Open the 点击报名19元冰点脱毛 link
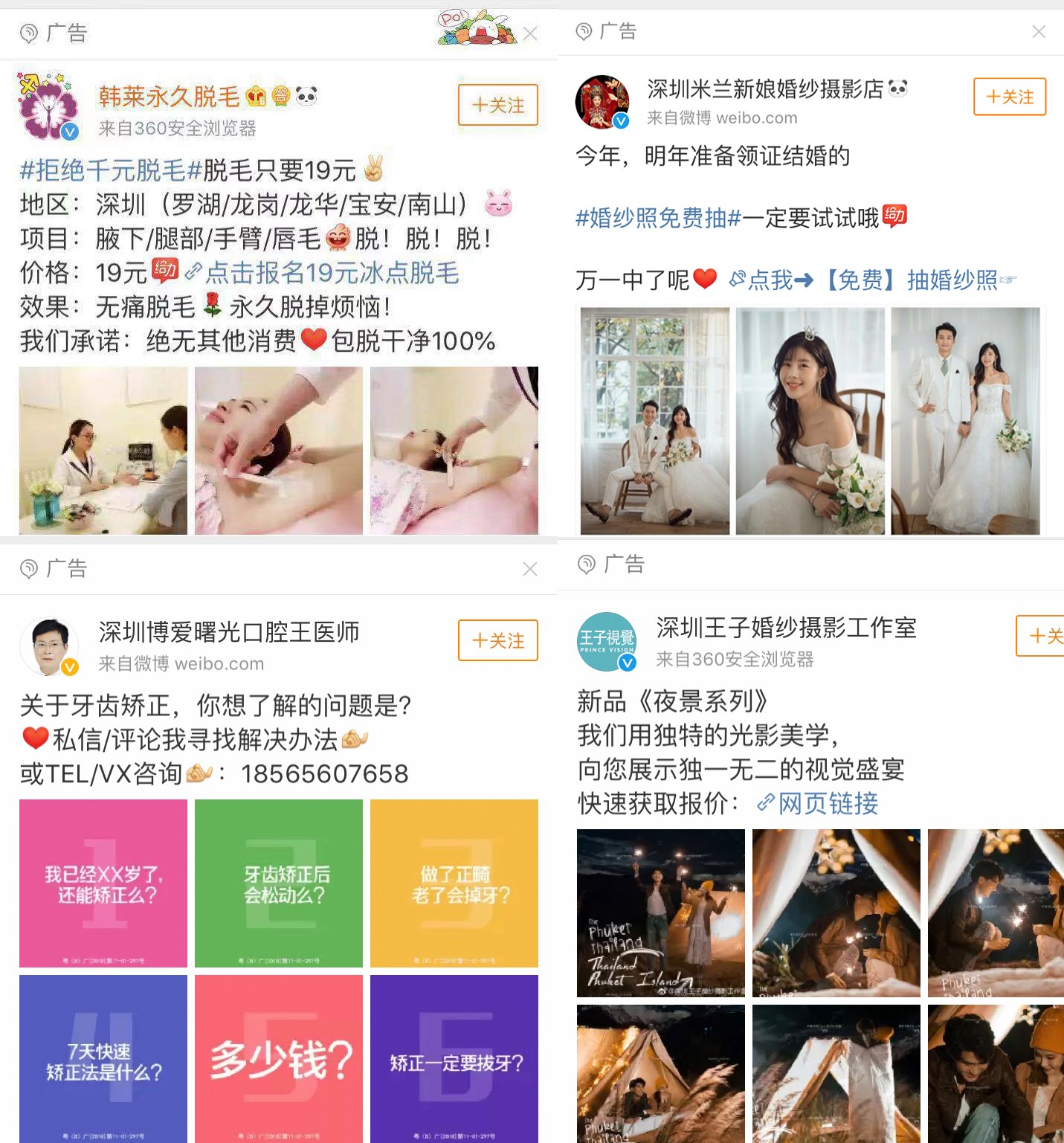This screenshot has width=1064, height=1143. [331, 273]
